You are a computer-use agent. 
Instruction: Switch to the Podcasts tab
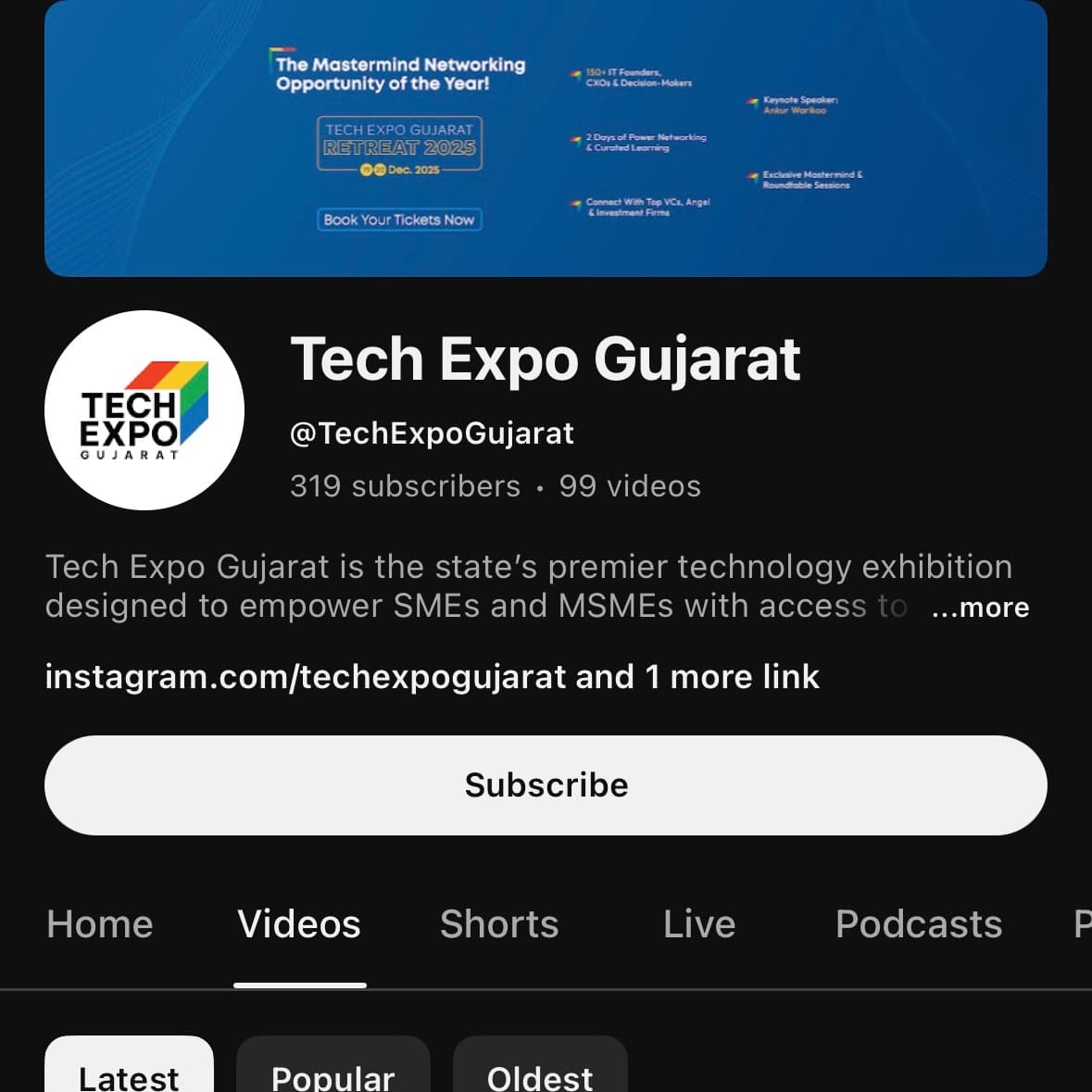[x=918, y=924]
